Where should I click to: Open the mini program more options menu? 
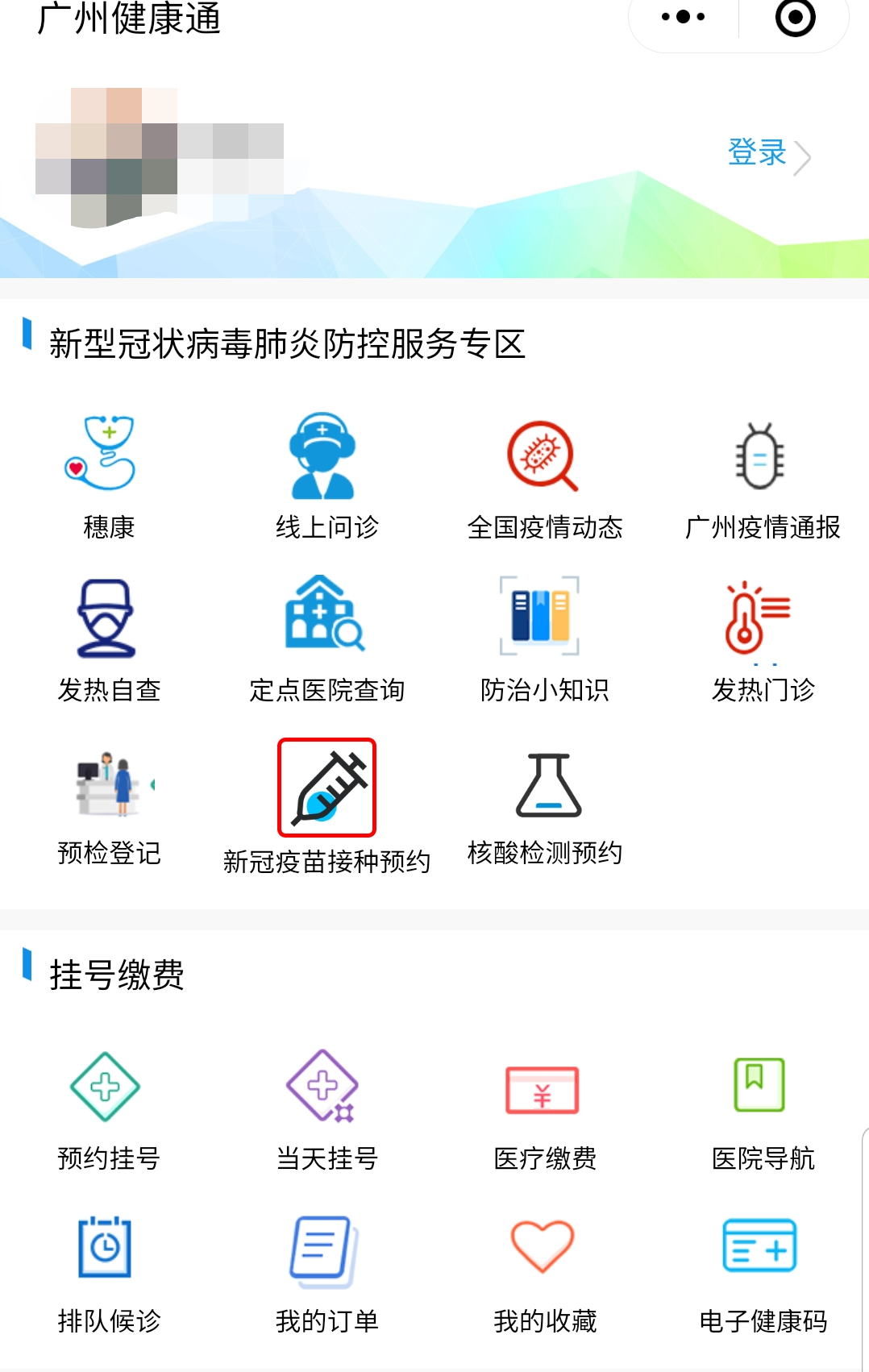pos(683,17)
